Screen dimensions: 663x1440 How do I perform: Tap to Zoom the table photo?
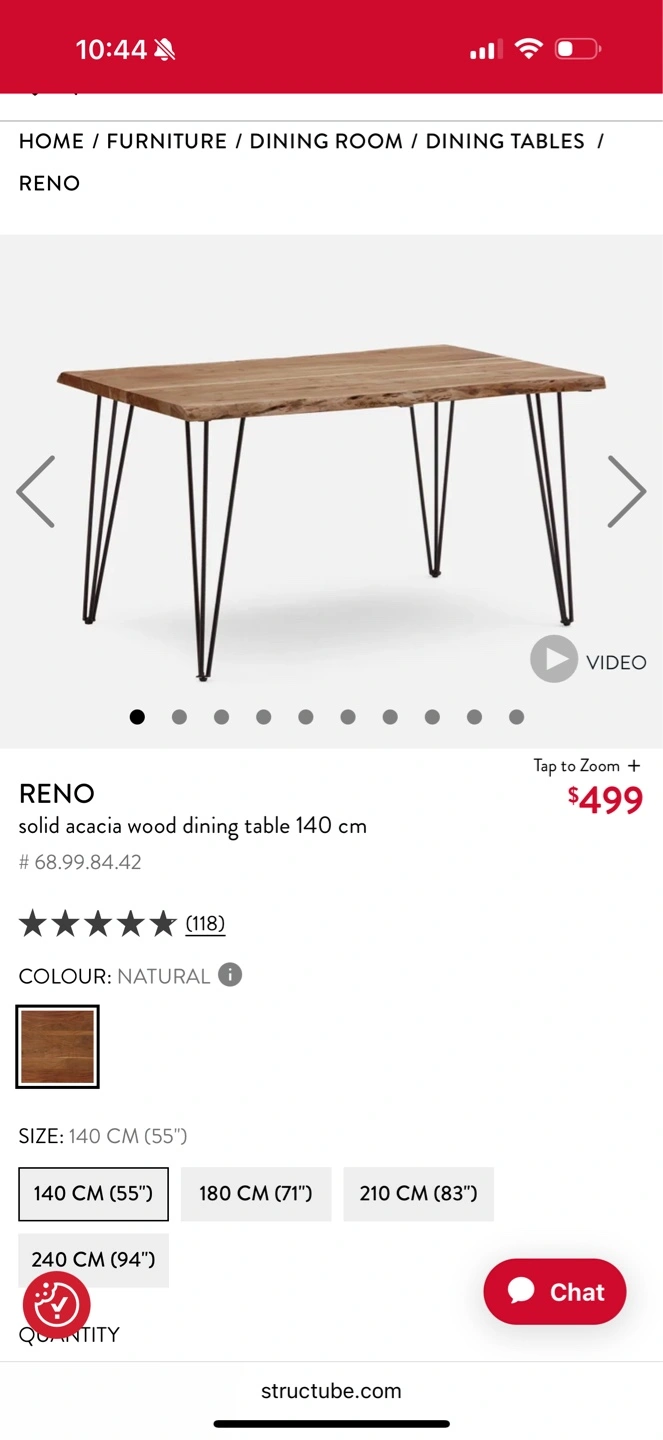click(x=587, y=766)
